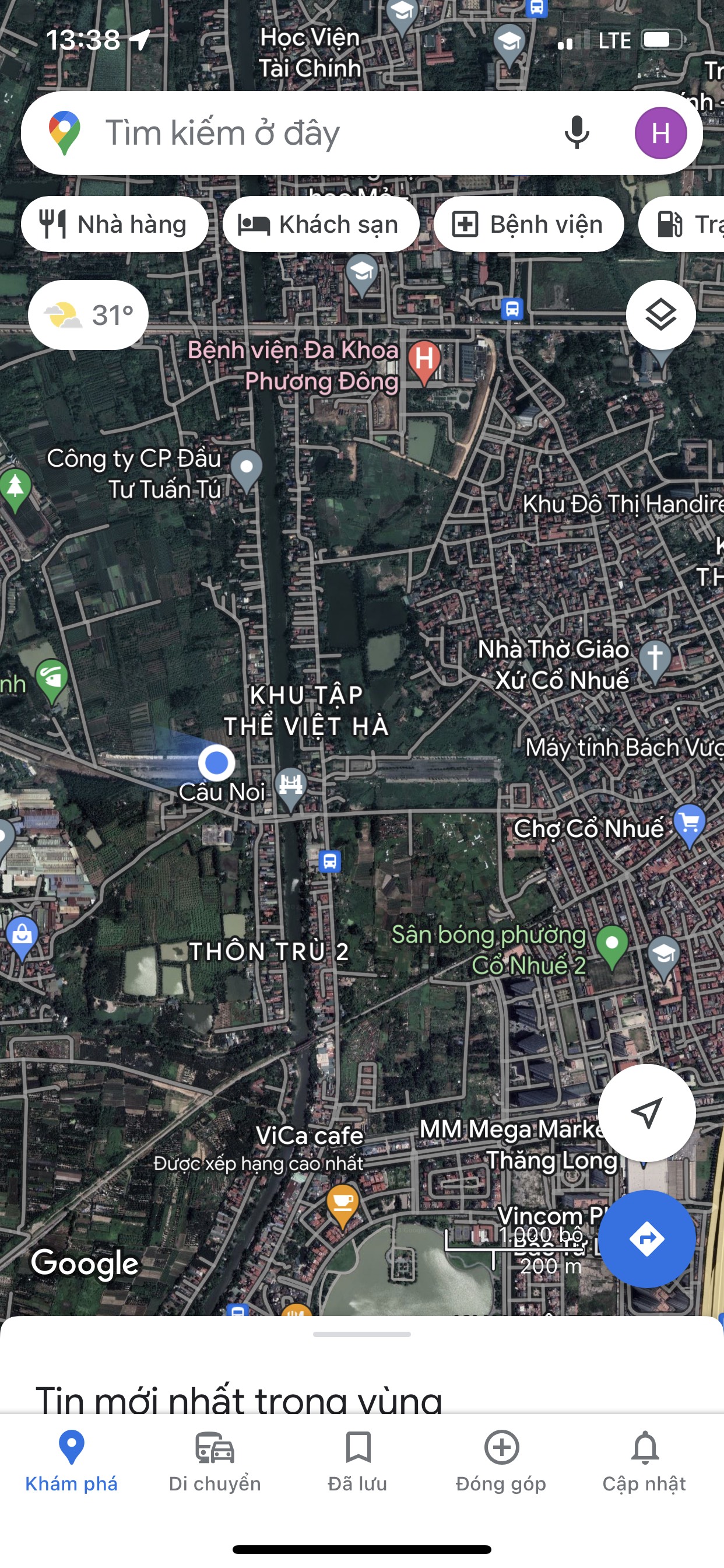
Task: Open the Cầu Noi bridge marker
Action: pos(291,786)
